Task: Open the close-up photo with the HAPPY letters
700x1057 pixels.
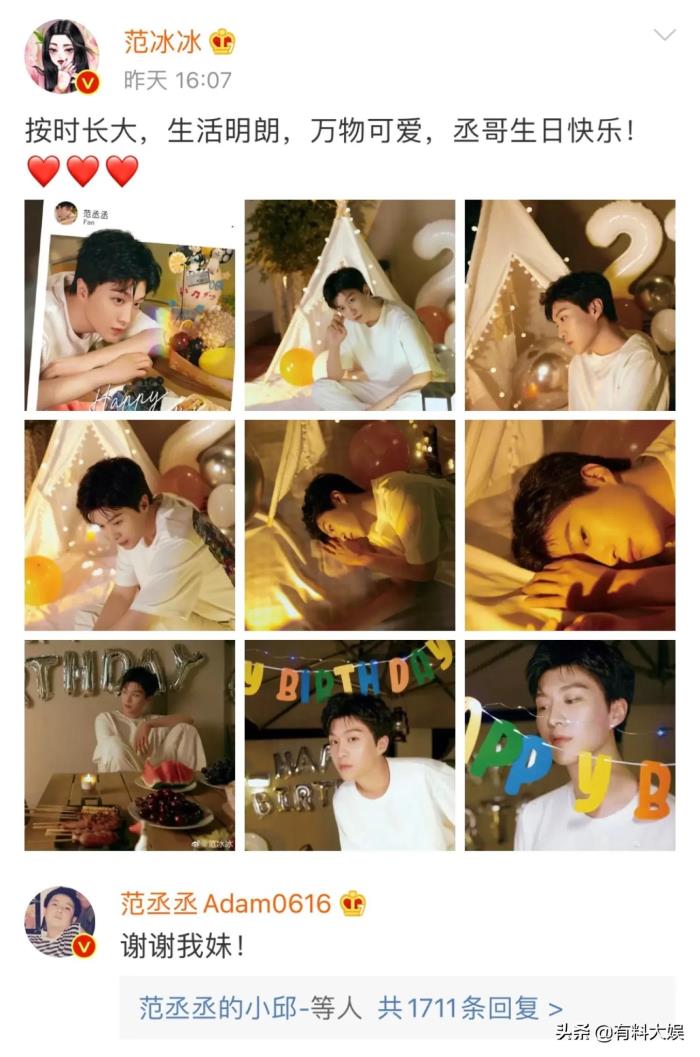Action: (x=570, y=745)
